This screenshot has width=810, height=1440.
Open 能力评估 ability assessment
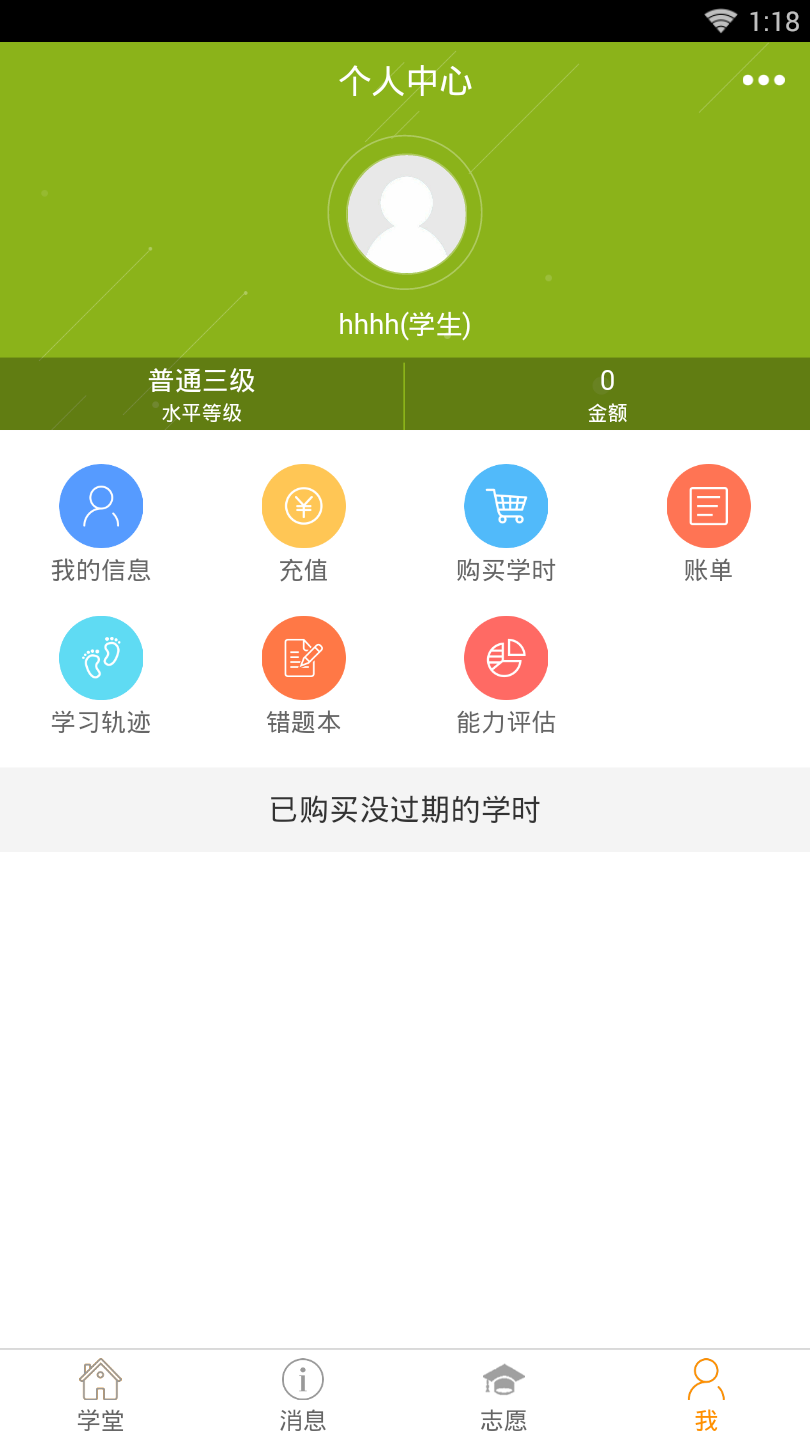pyautogui.click(x=506, y=658)
